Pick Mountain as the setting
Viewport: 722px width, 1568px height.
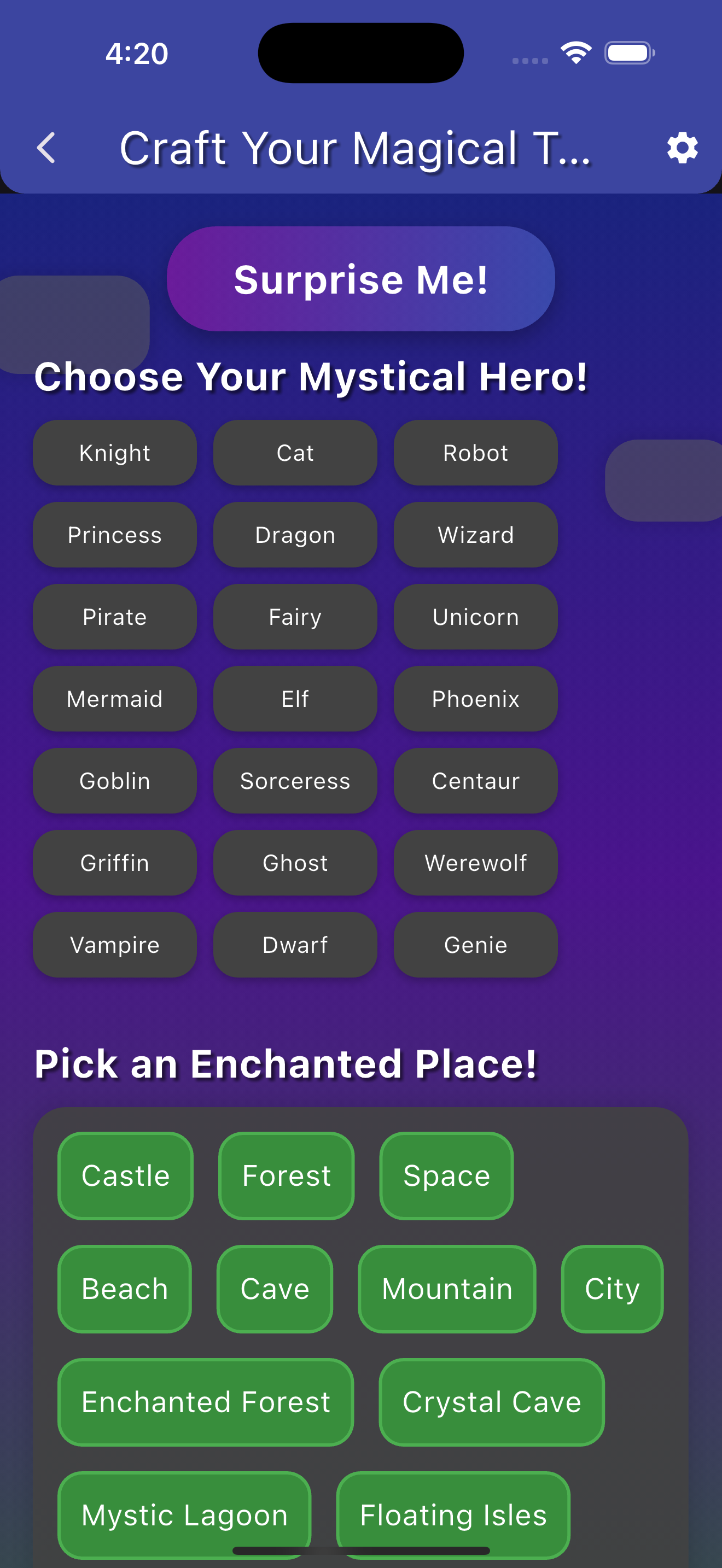pos(447,1289)
